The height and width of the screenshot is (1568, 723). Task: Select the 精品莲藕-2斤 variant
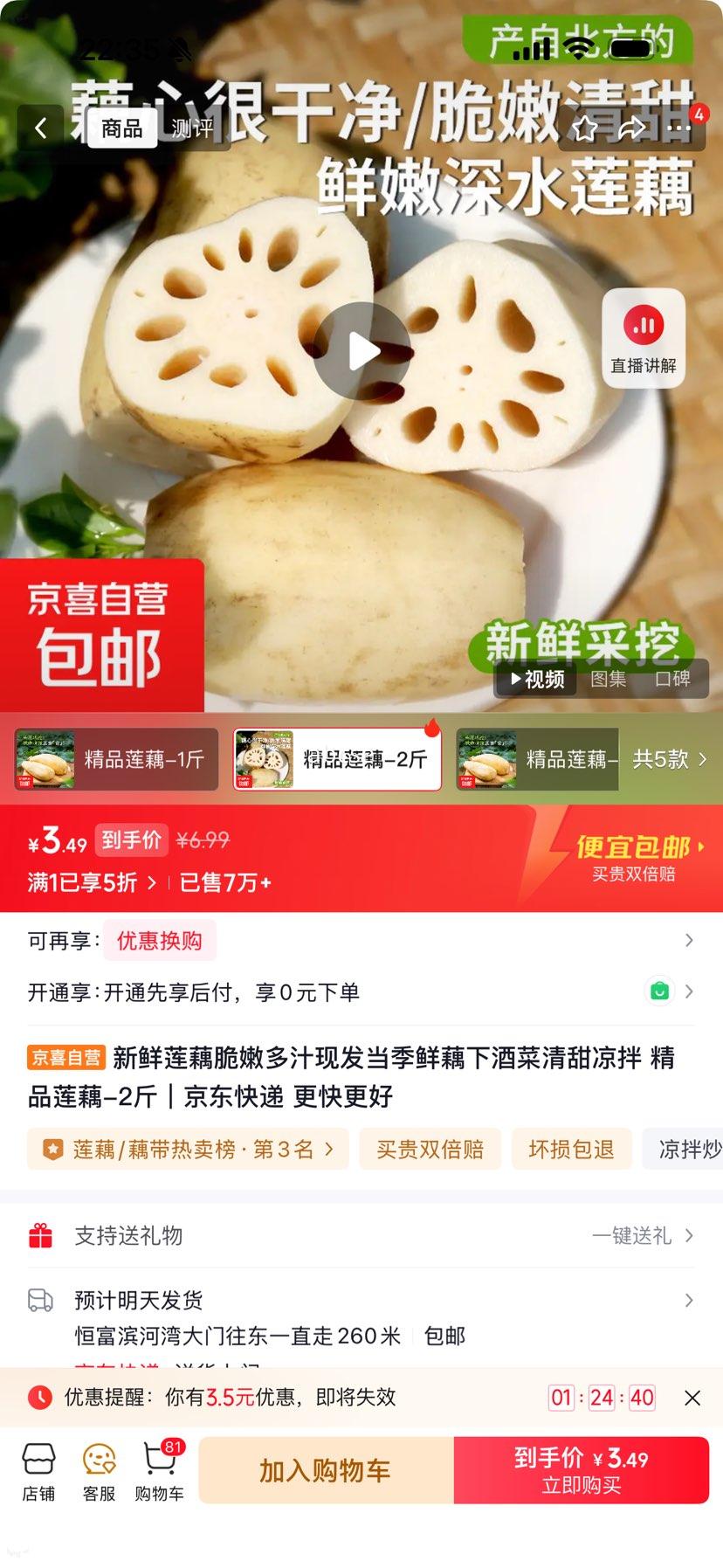[339, 759]
